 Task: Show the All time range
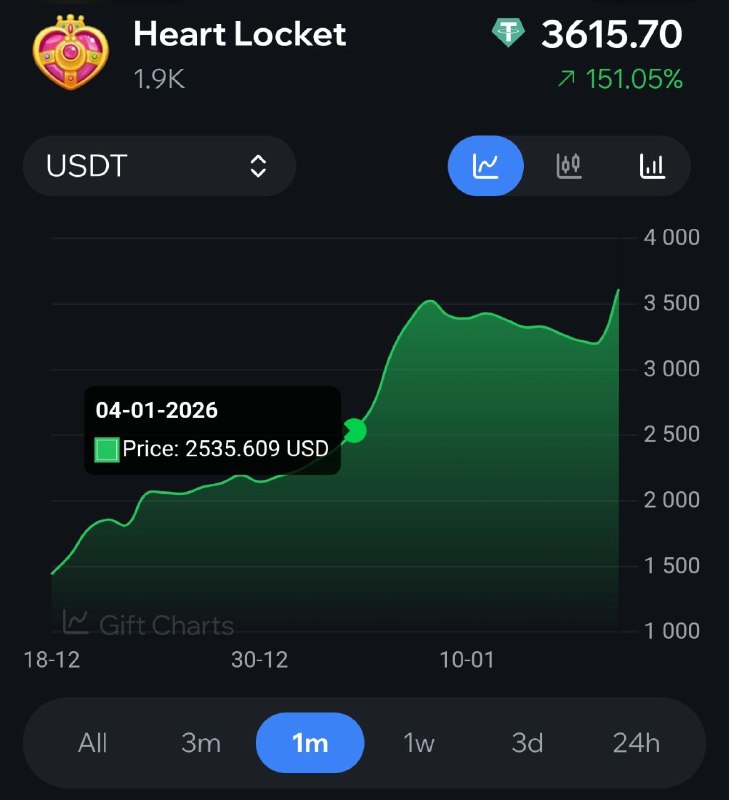(93, 743)
